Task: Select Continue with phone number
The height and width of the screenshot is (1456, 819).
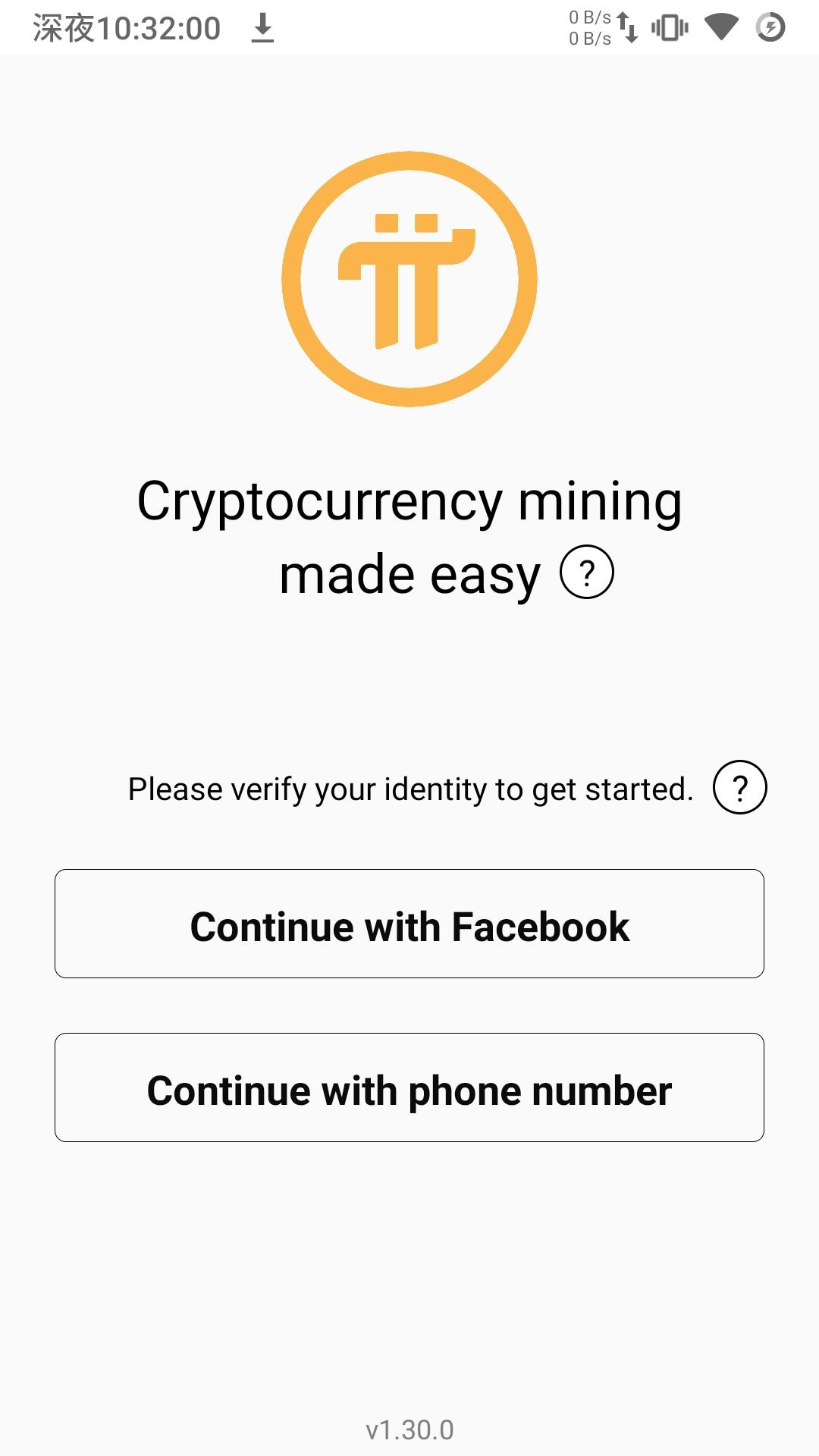Action: 409,1087
